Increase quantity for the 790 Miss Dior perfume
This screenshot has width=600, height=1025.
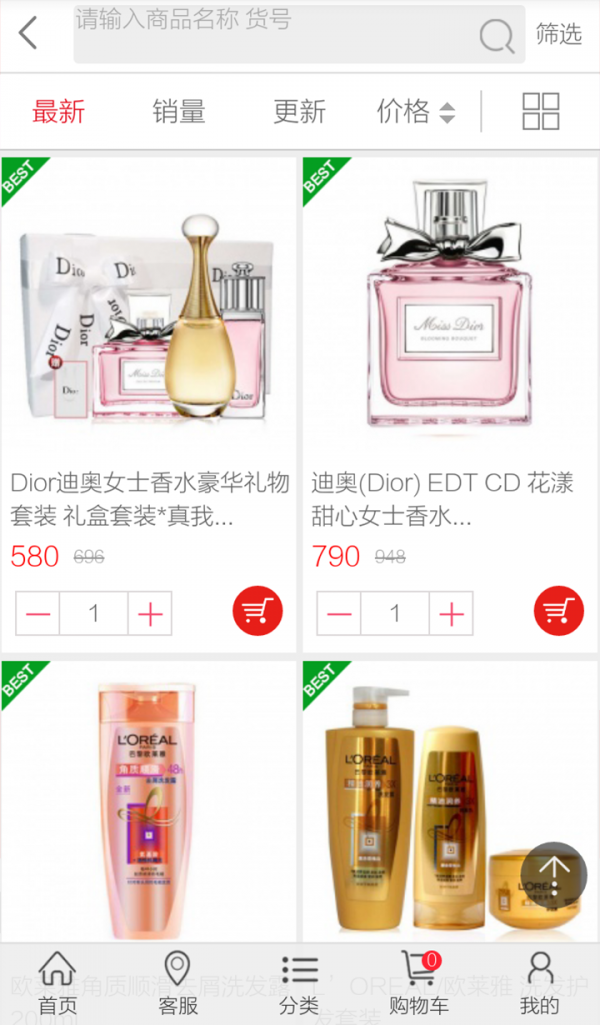click(451, 614)
